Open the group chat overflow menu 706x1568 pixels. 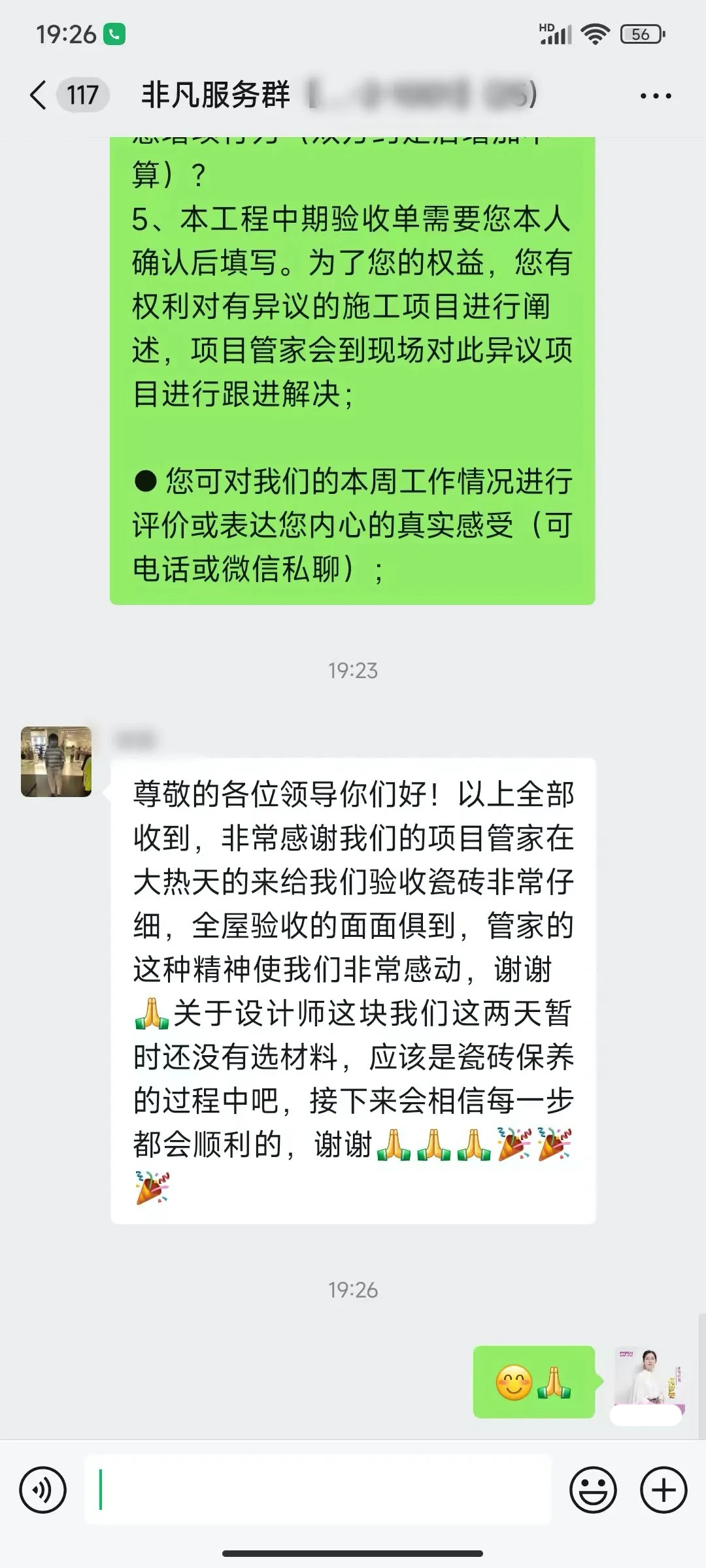click(x=655, y=96)
